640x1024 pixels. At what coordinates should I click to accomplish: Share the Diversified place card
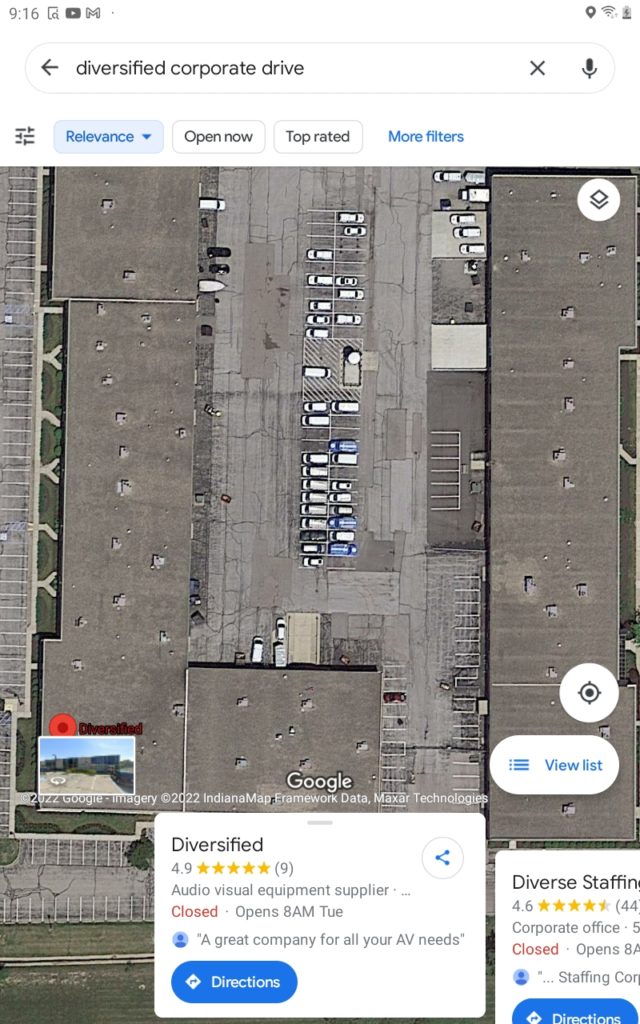point(442,857)
